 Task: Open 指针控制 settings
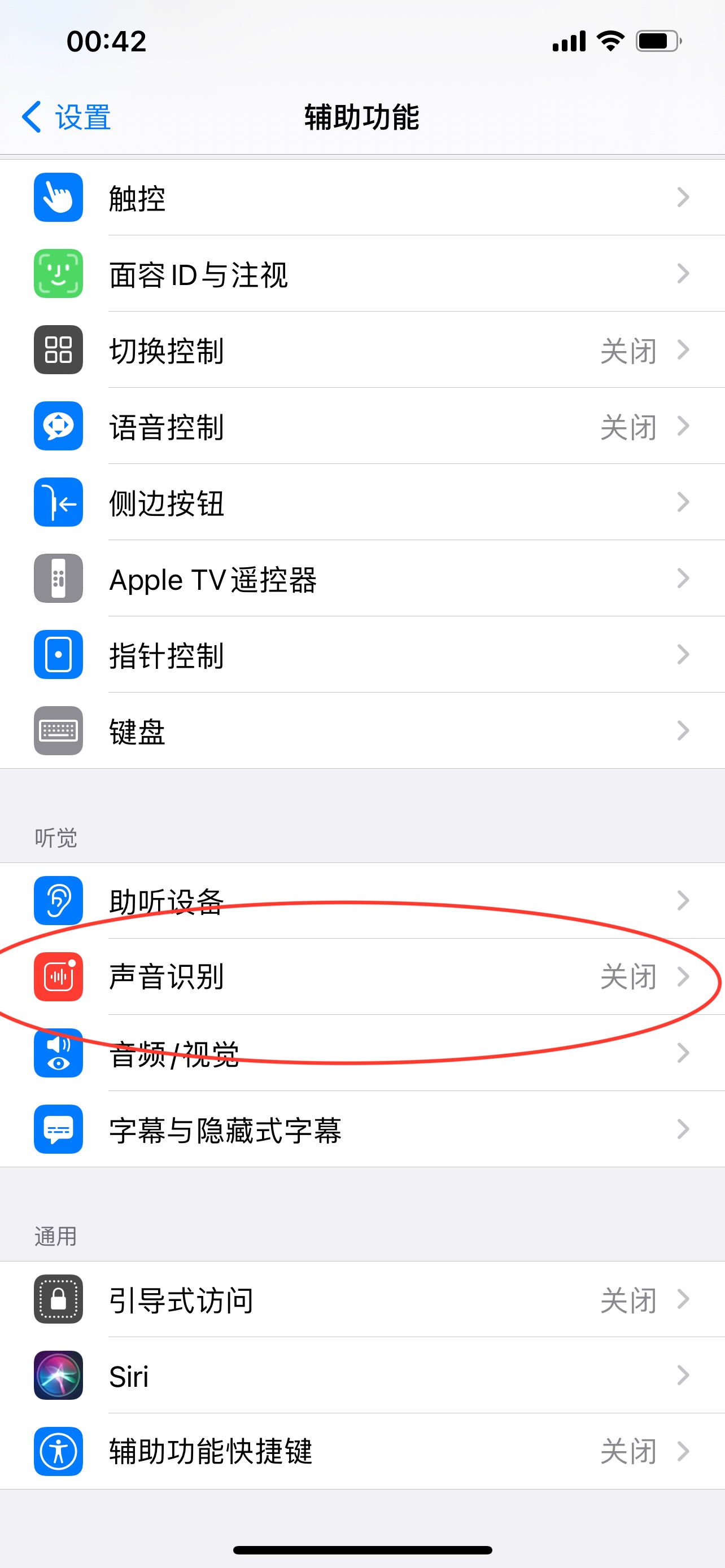[x=362, y=654]
